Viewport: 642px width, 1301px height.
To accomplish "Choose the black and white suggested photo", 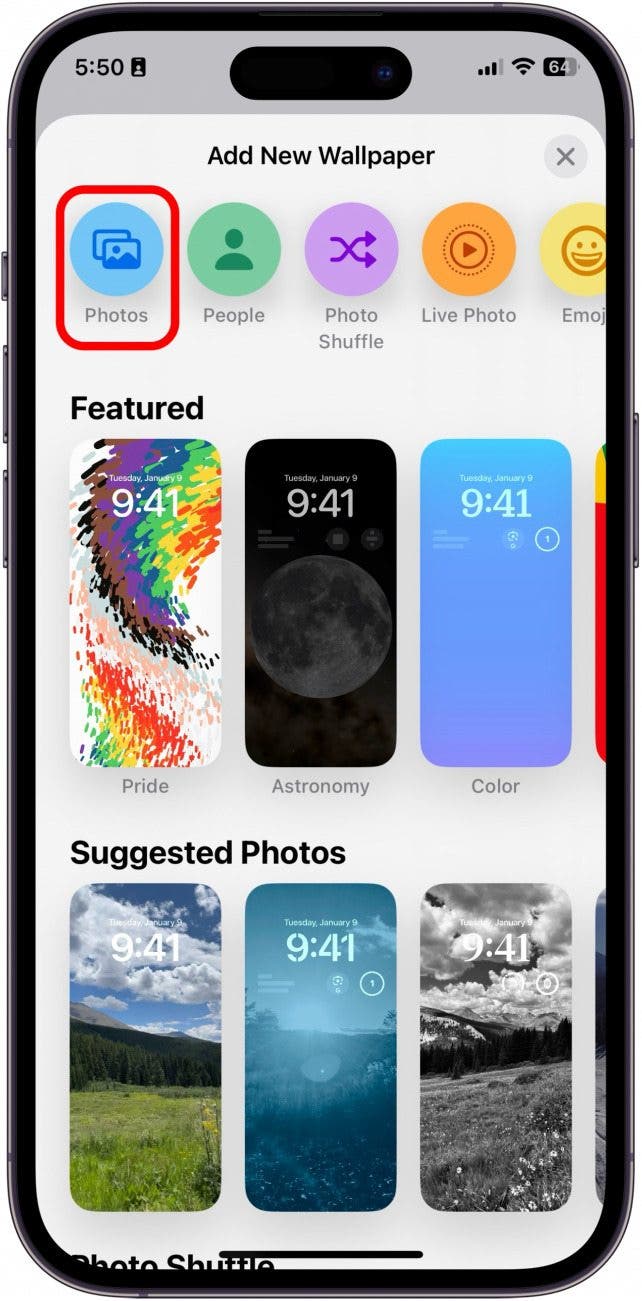I will pyautogui.click(x=496, y=1046).
